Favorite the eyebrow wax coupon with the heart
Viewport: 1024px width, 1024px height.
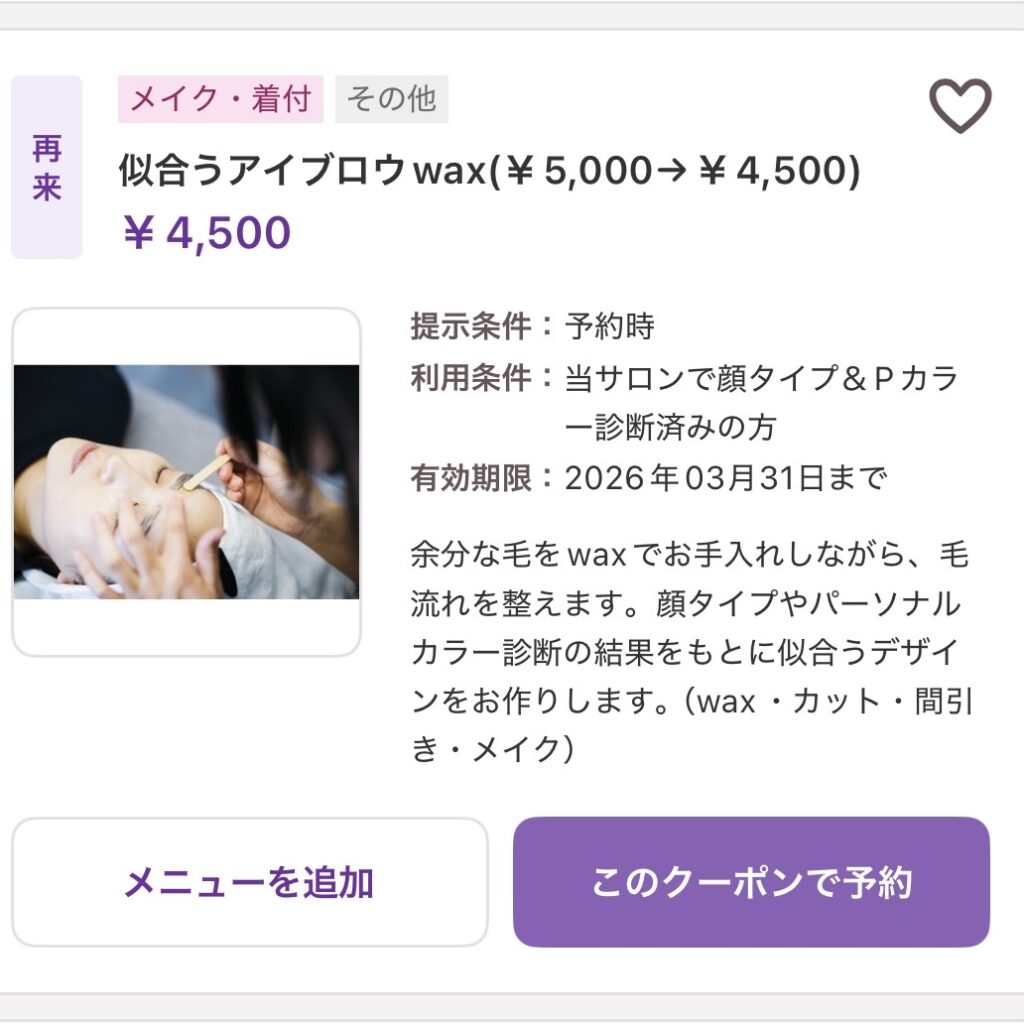pos(960,106)
